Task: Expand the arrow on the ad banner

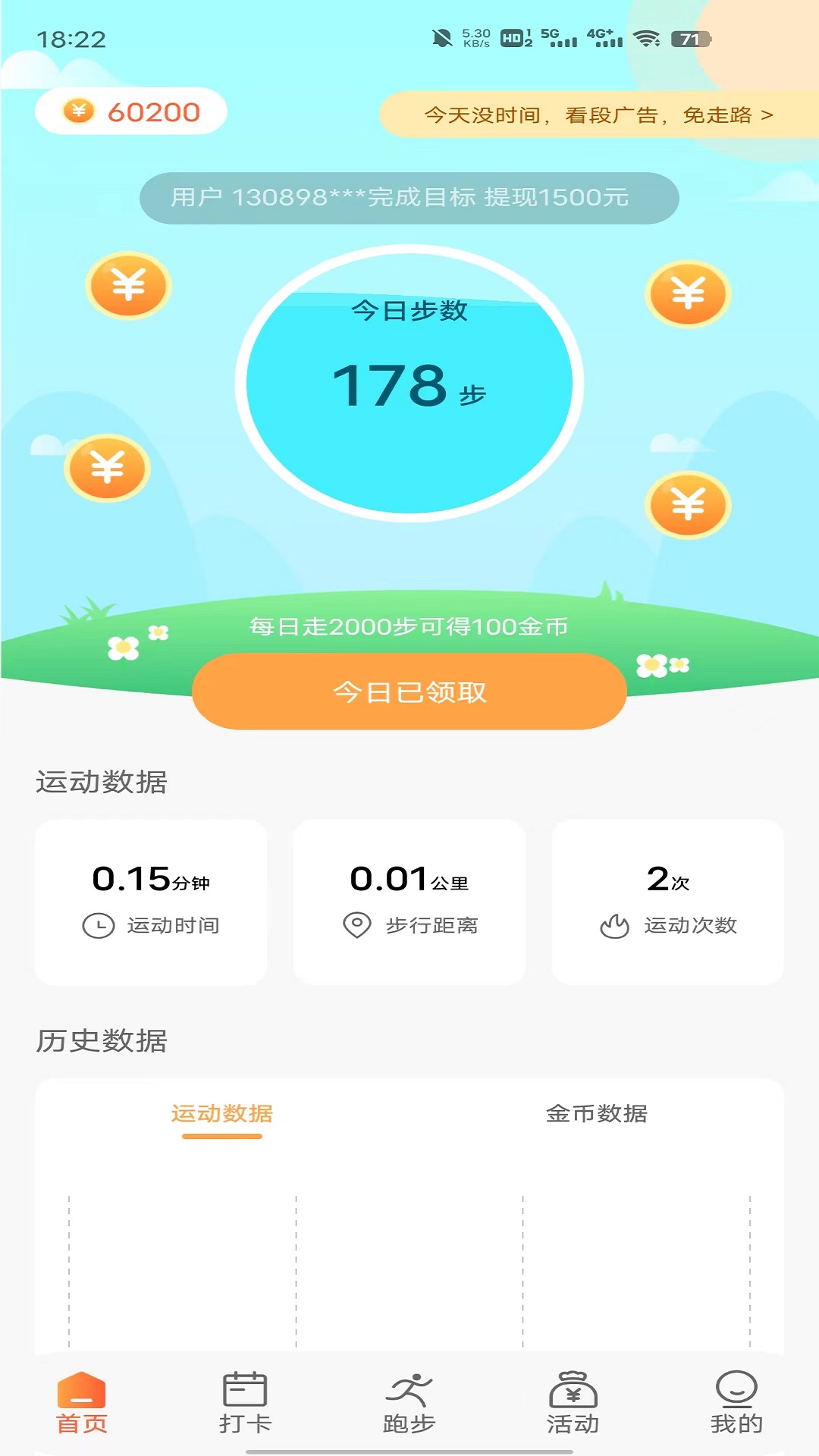Action: [x=769, y=115]
